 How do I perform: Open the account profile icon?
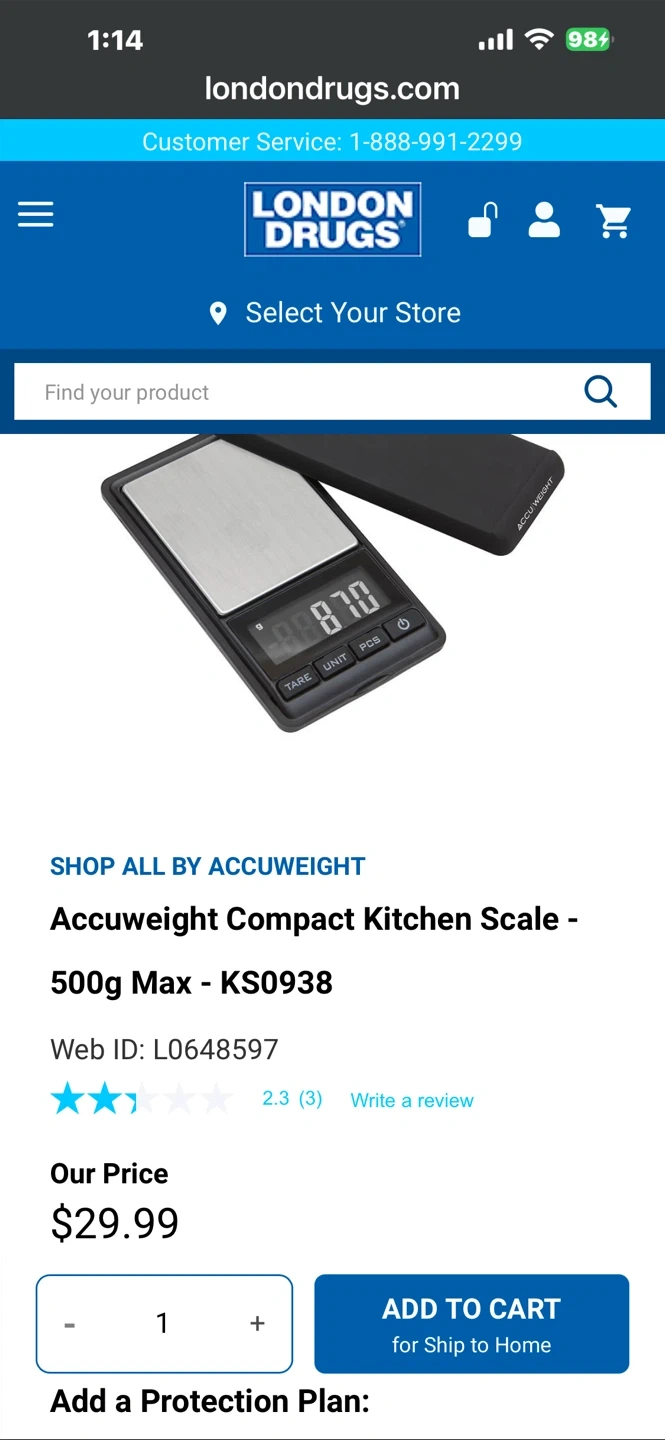(544, 220)
